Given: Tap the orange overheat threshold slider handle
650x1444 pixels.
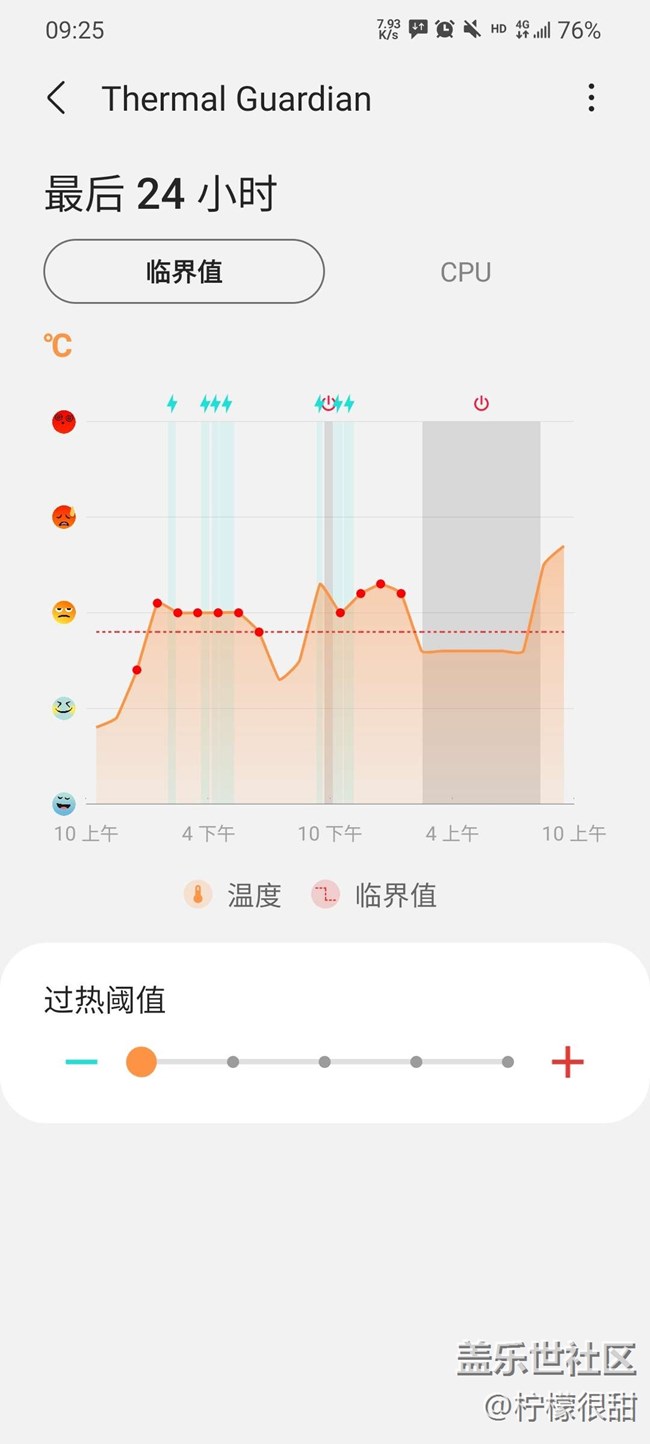Looking at the screenshot, I should 141,1061.
